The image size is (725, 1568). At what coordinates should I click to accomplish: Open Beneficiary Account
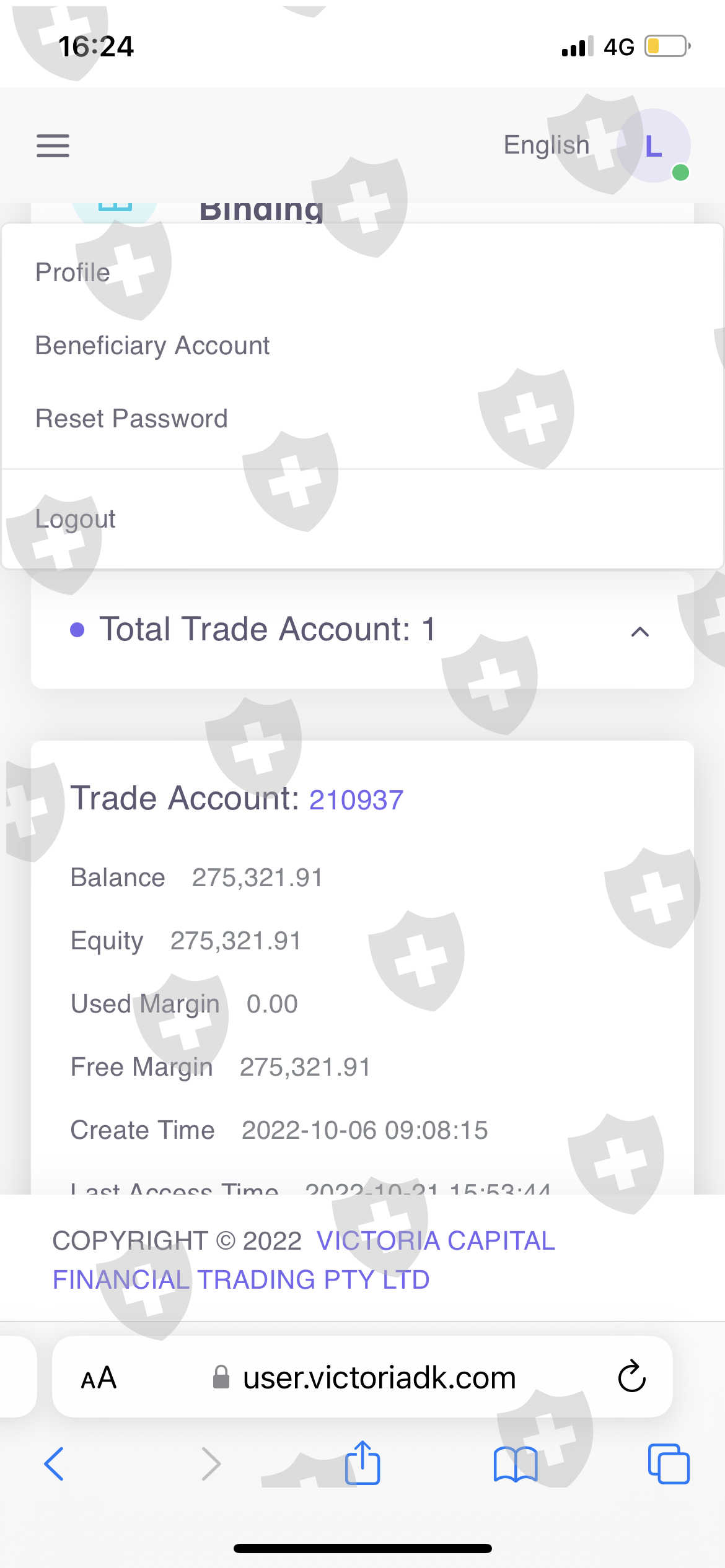pyautogui.click(x=152, y=346)
